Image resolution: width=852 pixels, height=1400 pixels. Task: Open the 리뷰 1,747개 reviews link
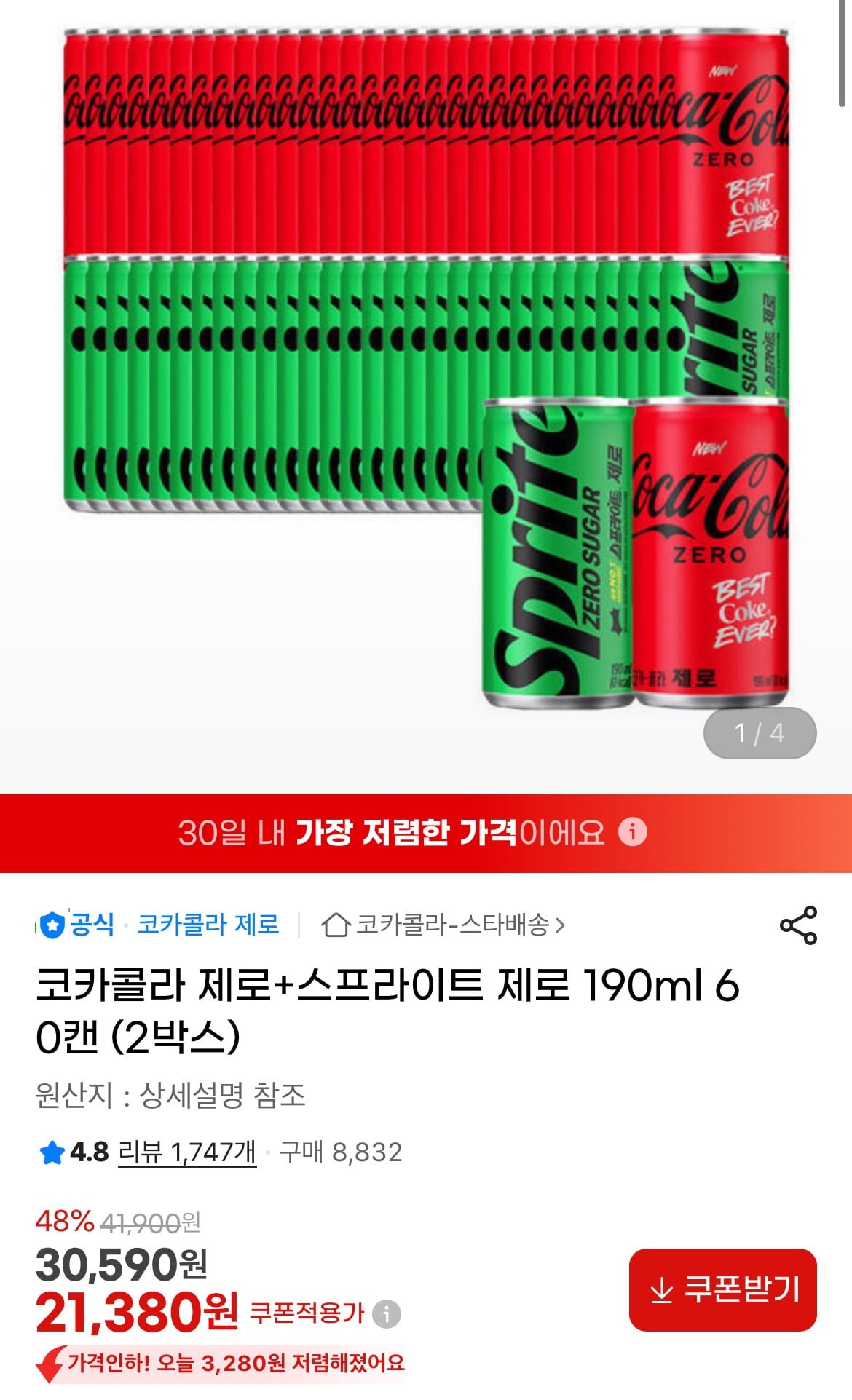click(187, 1152)
